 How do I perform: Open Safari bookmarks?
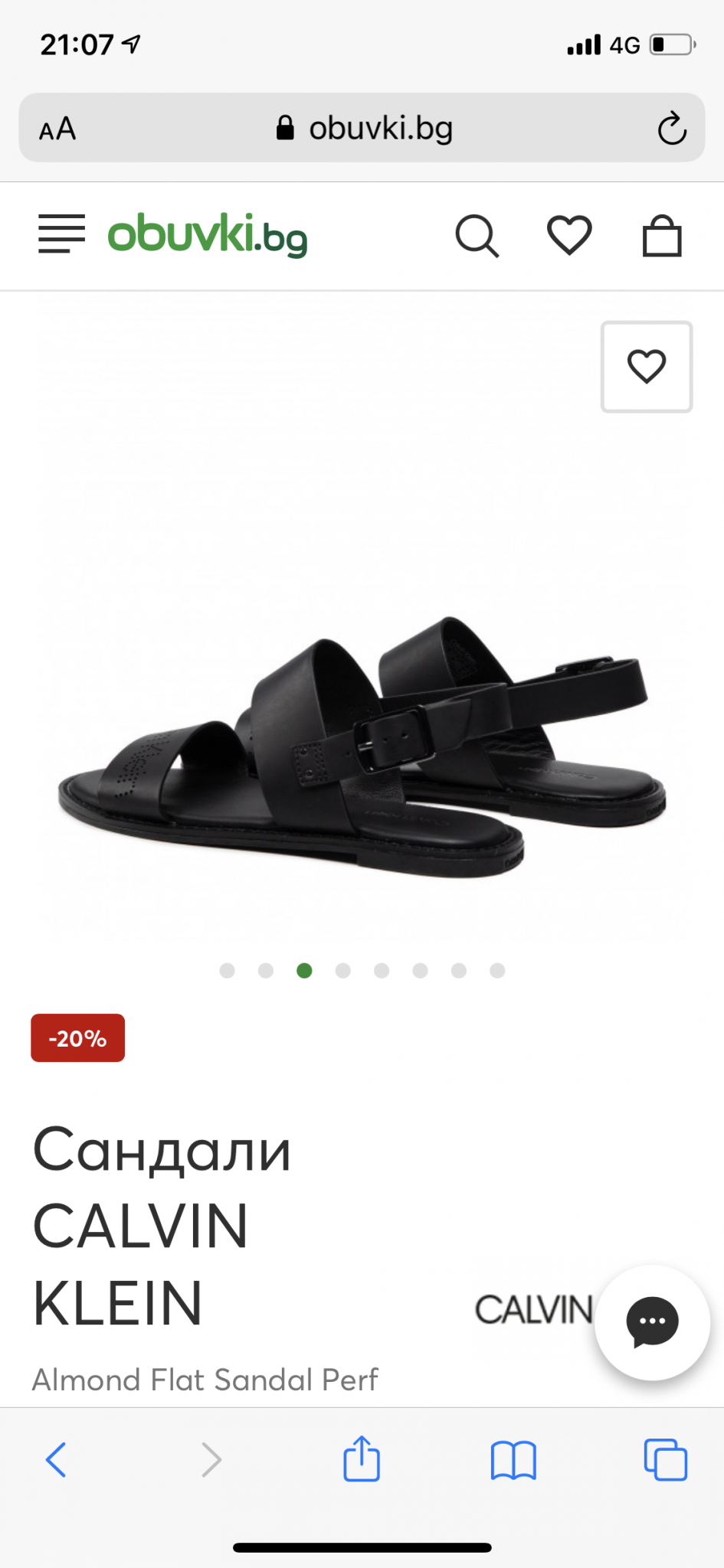pos(513,1459)
